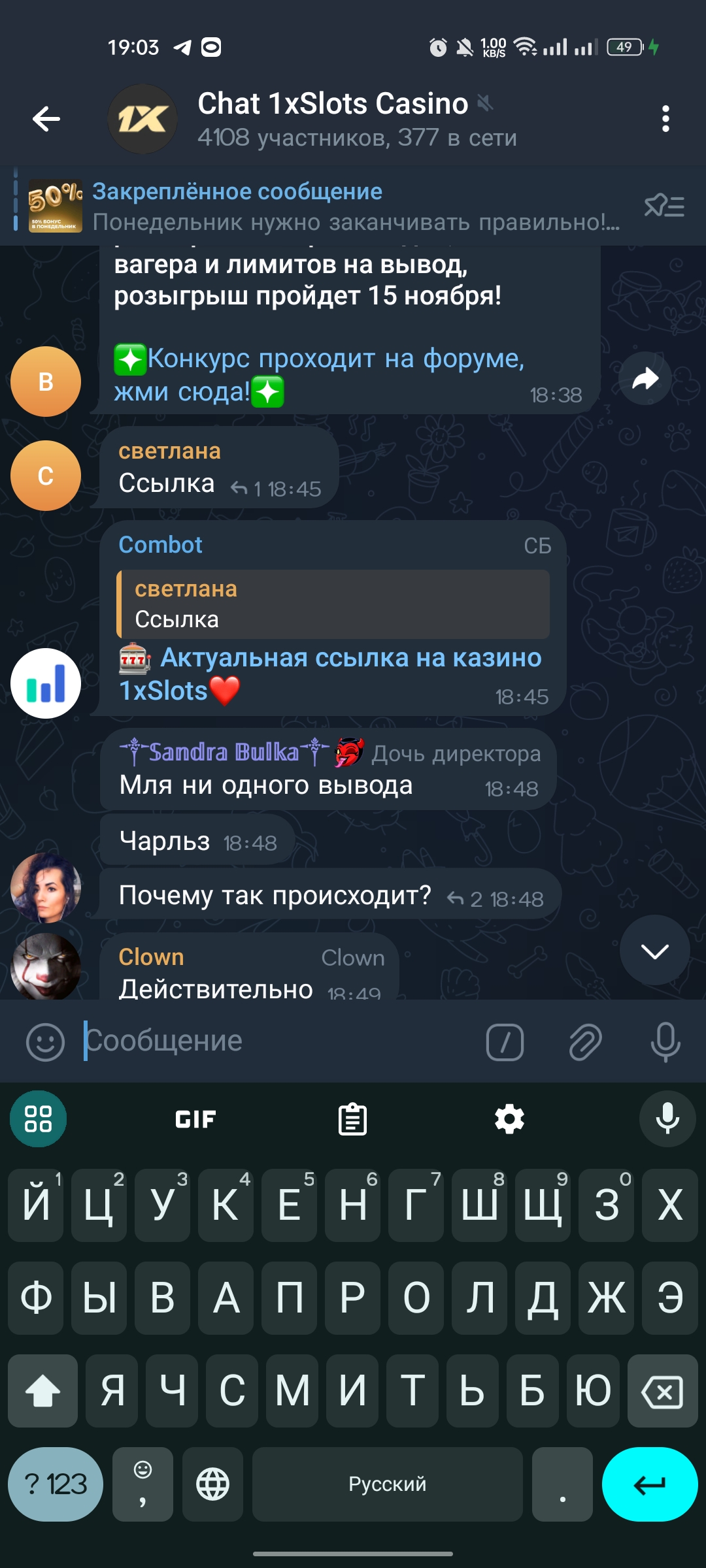Record a voice message
Screen dimensions: 706x1568
click(x=665, y=1041)
